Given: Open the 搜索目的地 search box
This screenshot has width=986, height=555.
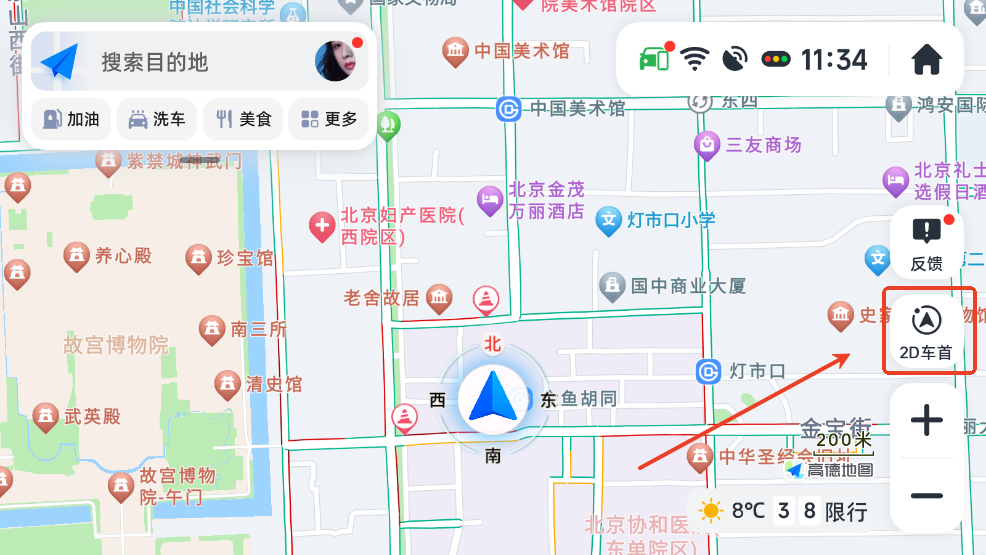Looking at the screenshot, I should (x=180, y=62).
